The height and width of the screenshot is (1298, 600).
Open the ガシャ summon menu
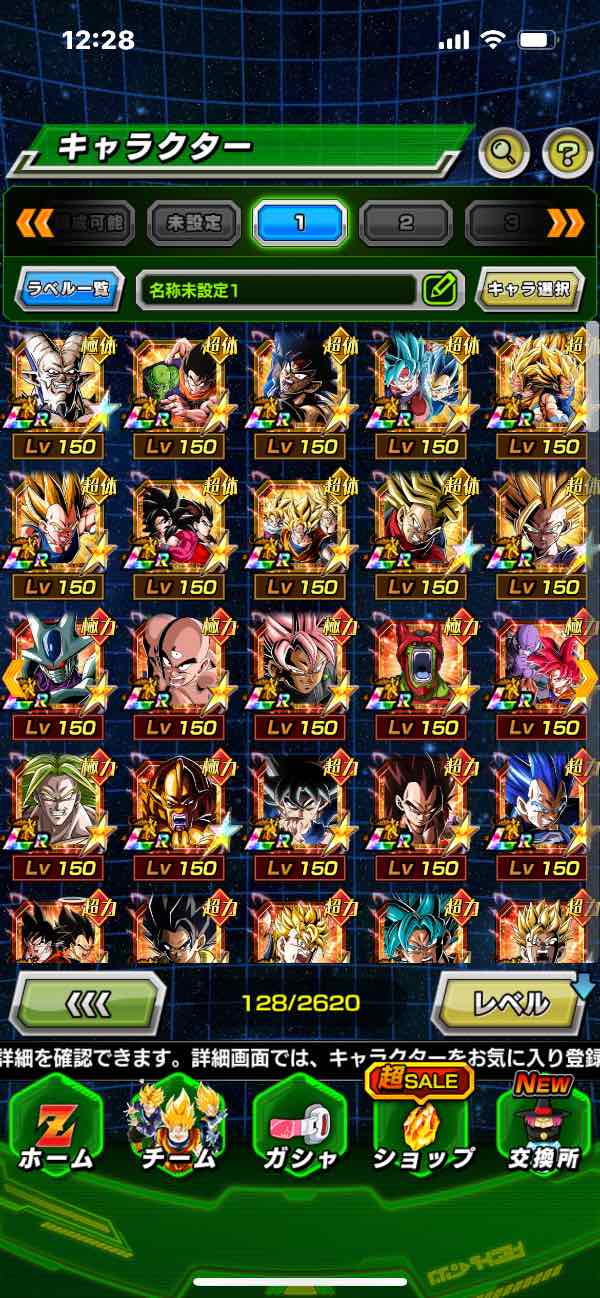pyautogui.click(x=299, y=1128)
